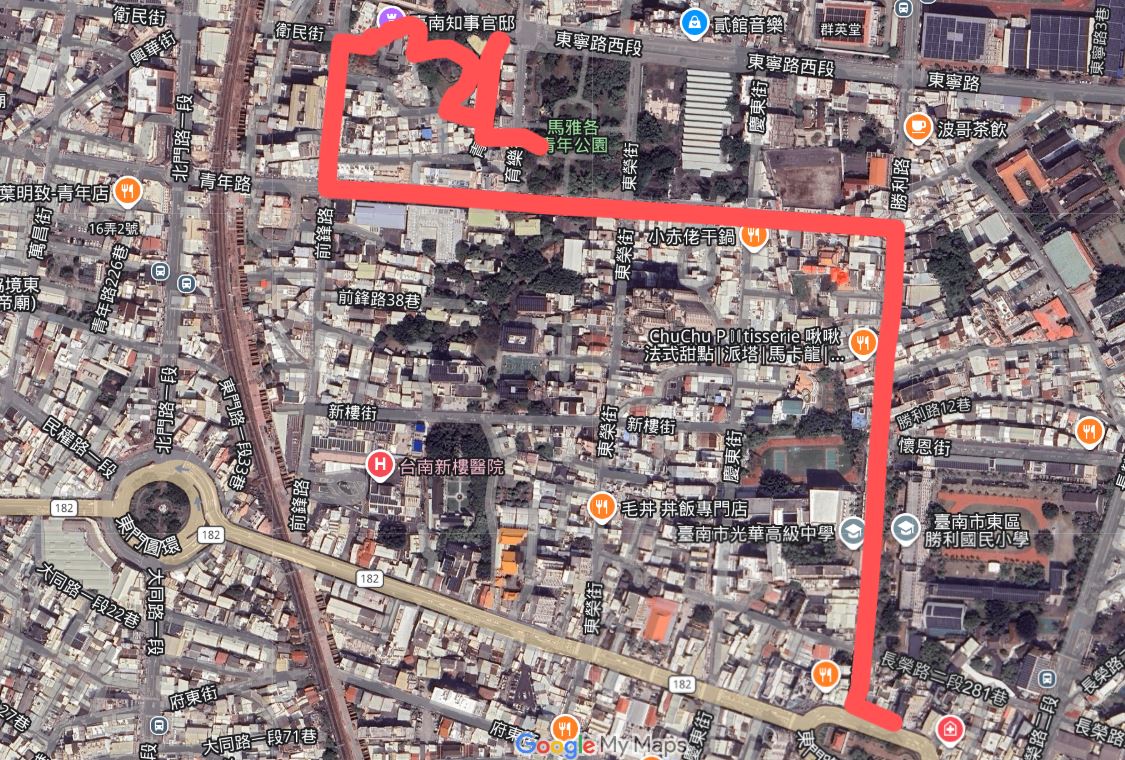Screen dimensions: 1125x760
Task: Select the 勝利國民小學 school pin
Action: click(905, 528)
